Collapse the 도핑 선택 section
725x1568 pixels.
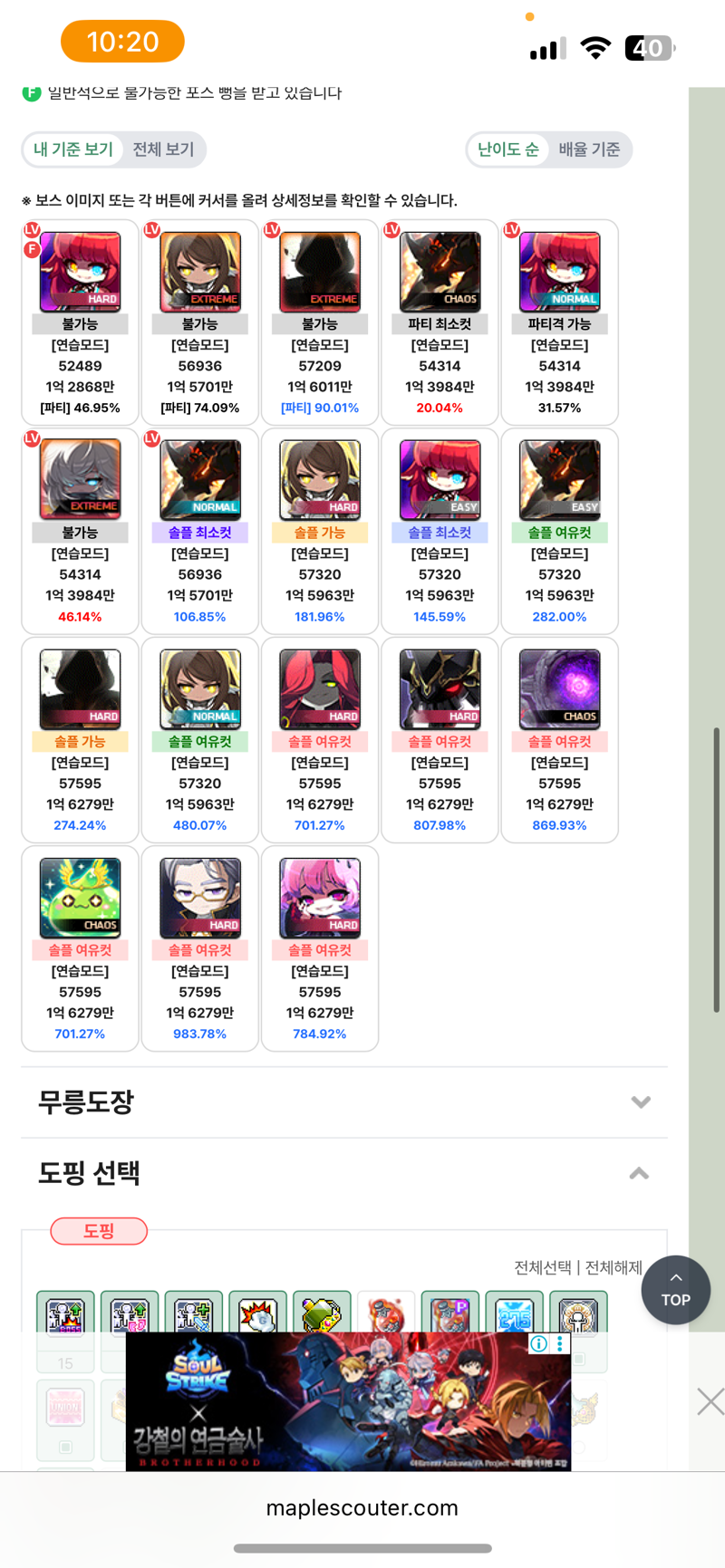(x=639, y=1173)
